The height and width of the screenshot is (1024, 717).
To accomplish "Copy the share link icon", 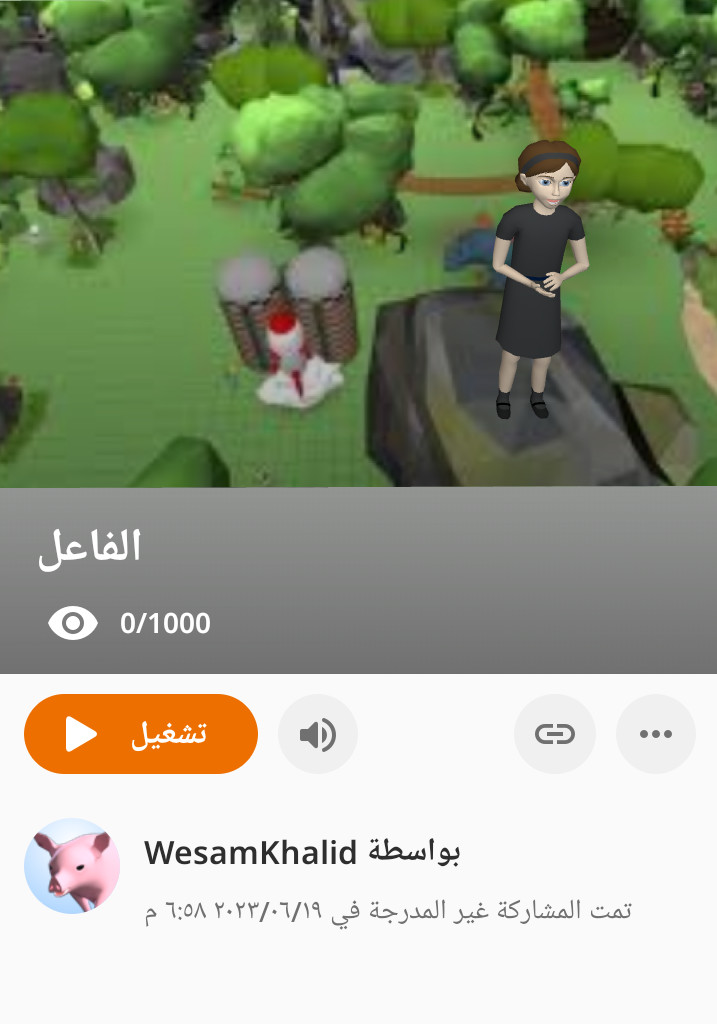I will coord(554,735).
